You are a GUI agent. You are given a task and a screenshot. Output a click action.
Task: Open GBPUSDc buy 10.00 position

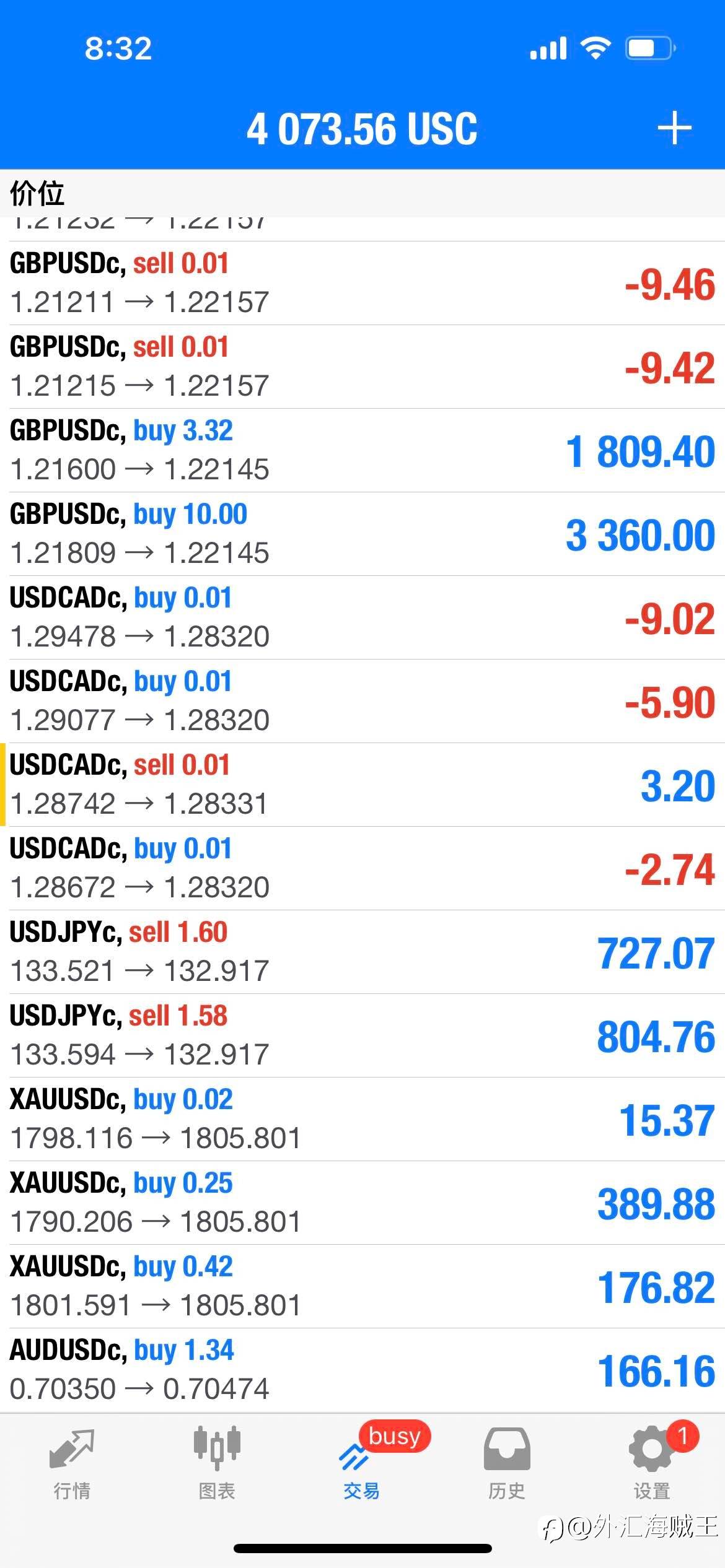(x=362, y=534)
